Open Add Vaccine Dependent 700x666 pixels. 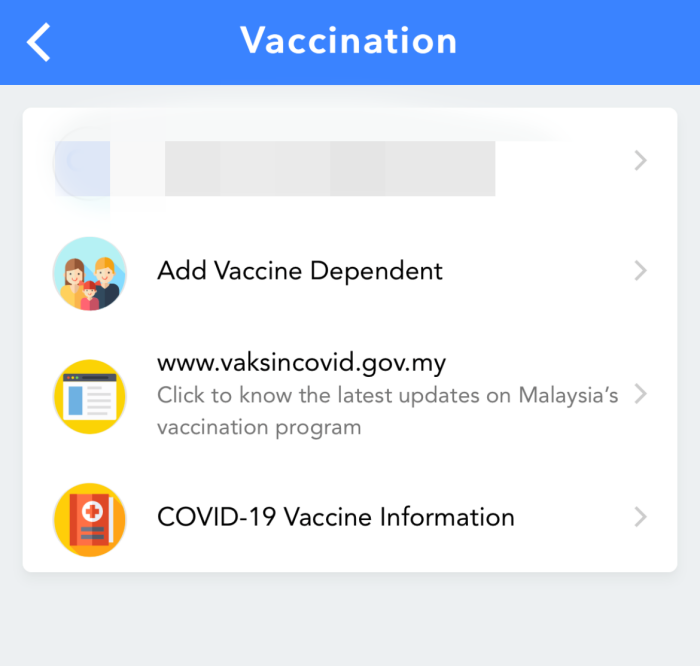[300, 271]
